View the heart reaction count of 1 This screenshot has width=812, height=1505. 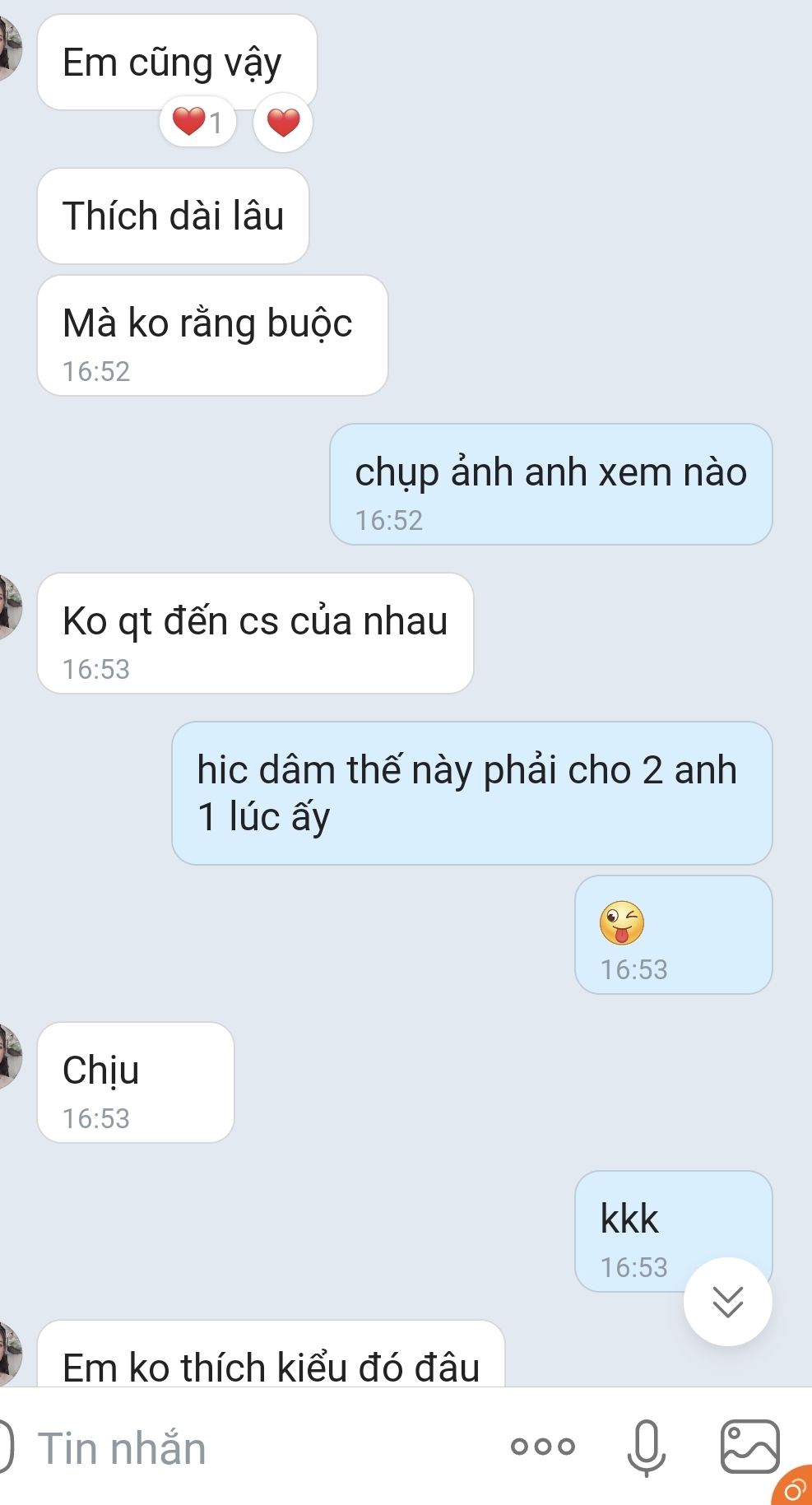(197, 123)
